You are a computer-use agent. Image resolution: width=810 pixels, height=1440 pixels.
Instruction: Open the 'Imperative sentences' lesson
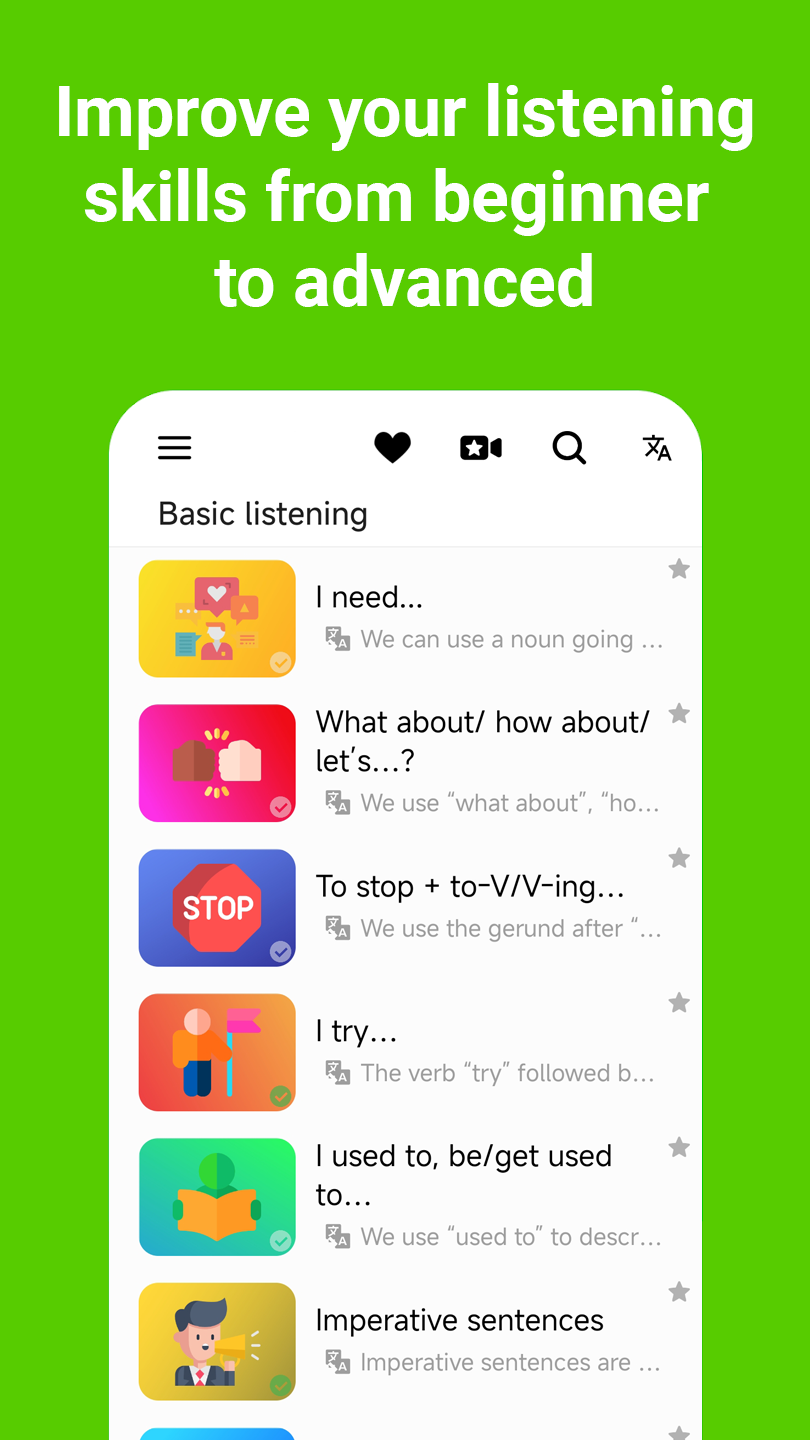[x=459, y=1319]
